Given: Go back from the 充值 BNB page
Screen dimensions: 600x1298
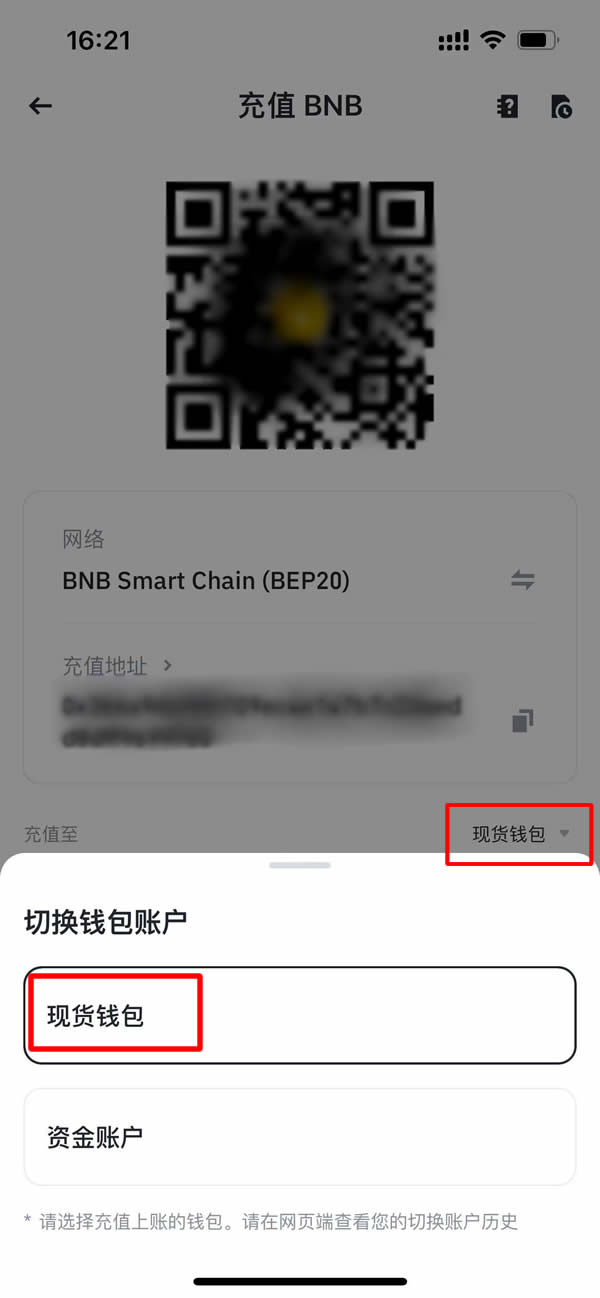Looking at the screenshot, I should point(40,106).
